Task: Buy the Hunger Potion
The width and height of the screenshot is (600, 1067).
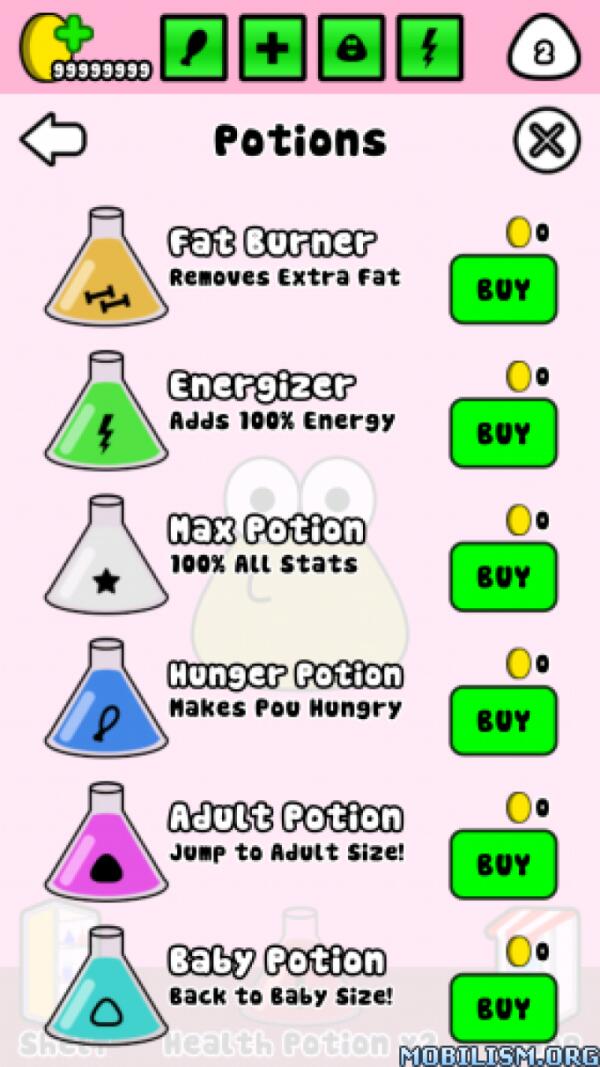Action: [503, 720]
